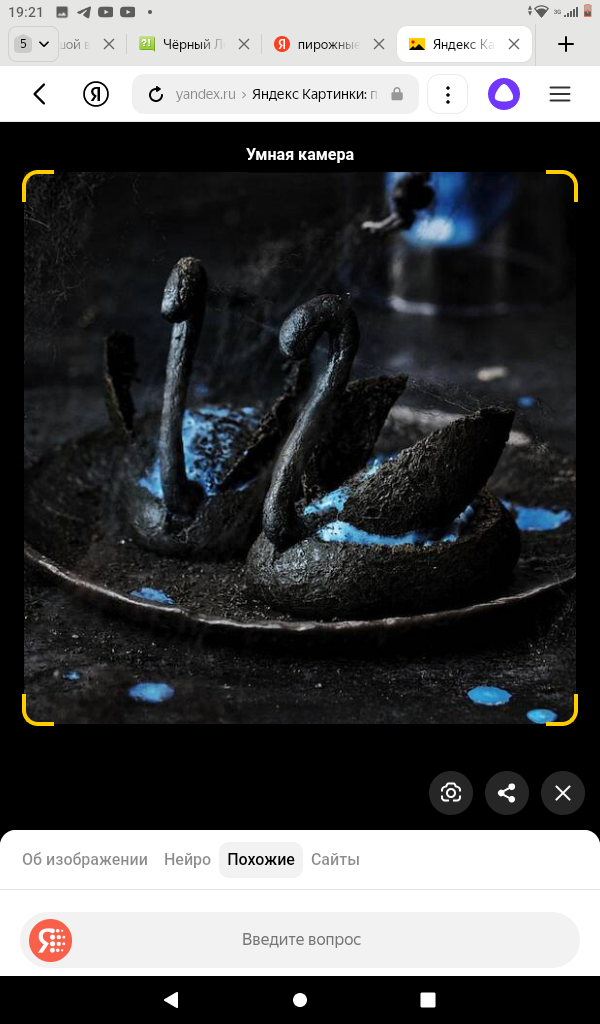Add a new browser tab
The image size is (600, 1024).
[x=566, y=44]
